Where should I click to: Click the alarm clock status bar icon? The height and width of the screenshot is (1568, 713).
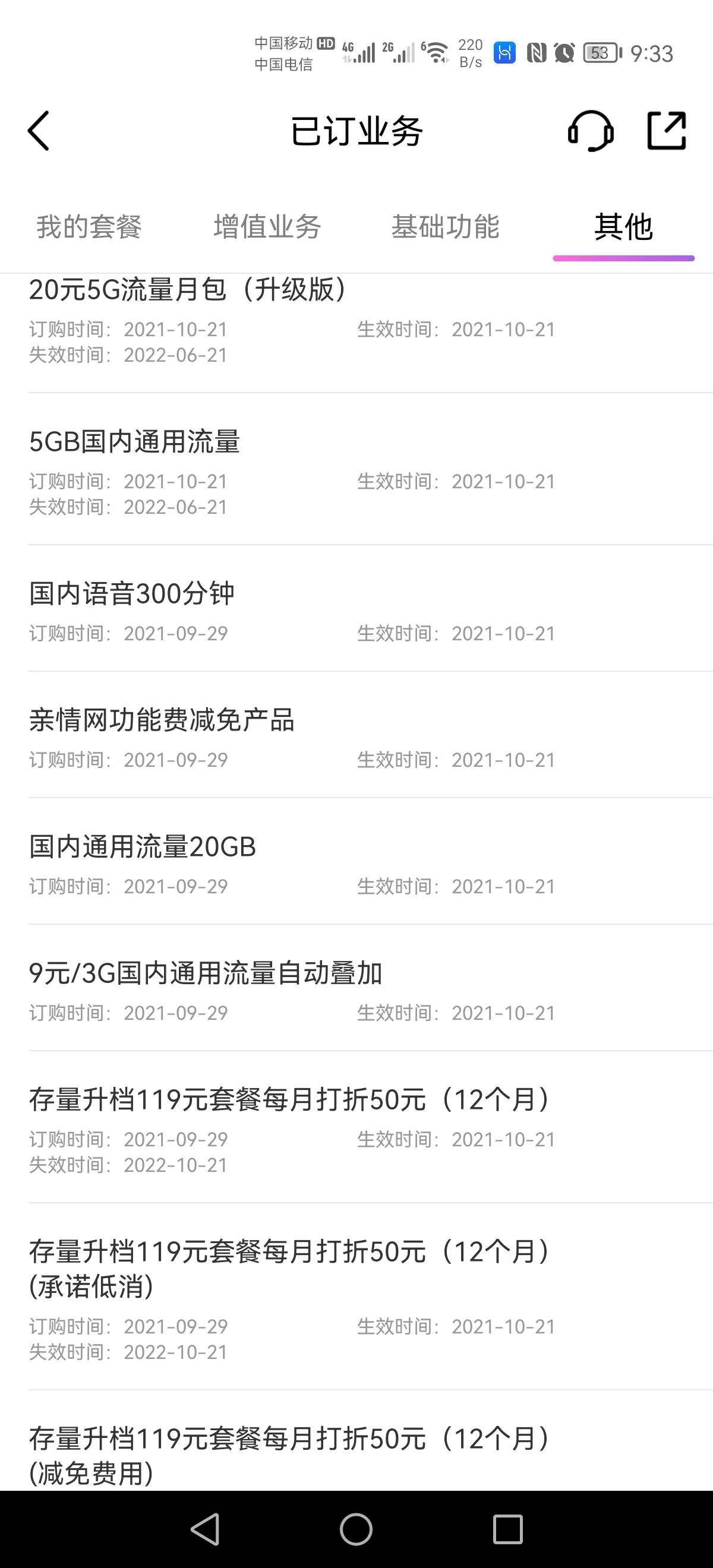(563, 54)
